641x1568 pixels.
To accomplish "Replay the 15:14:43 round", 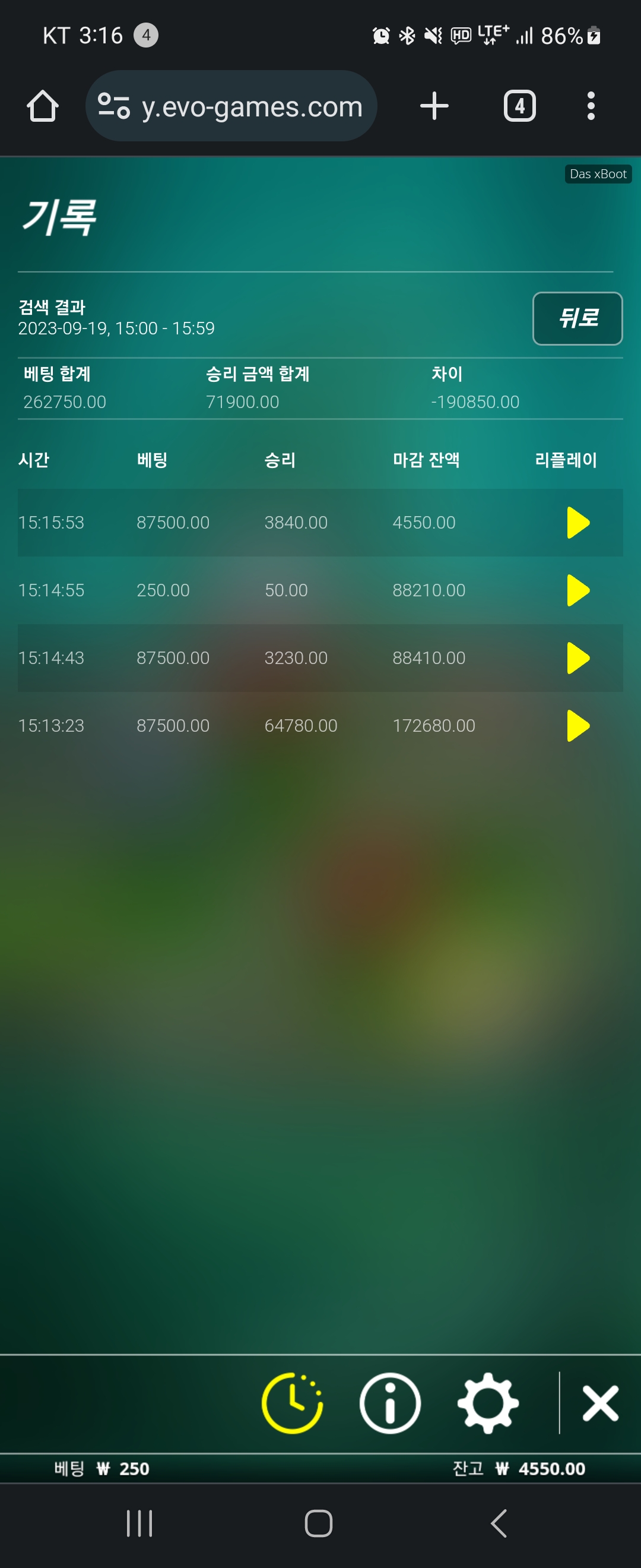I will tap(577, 657).
